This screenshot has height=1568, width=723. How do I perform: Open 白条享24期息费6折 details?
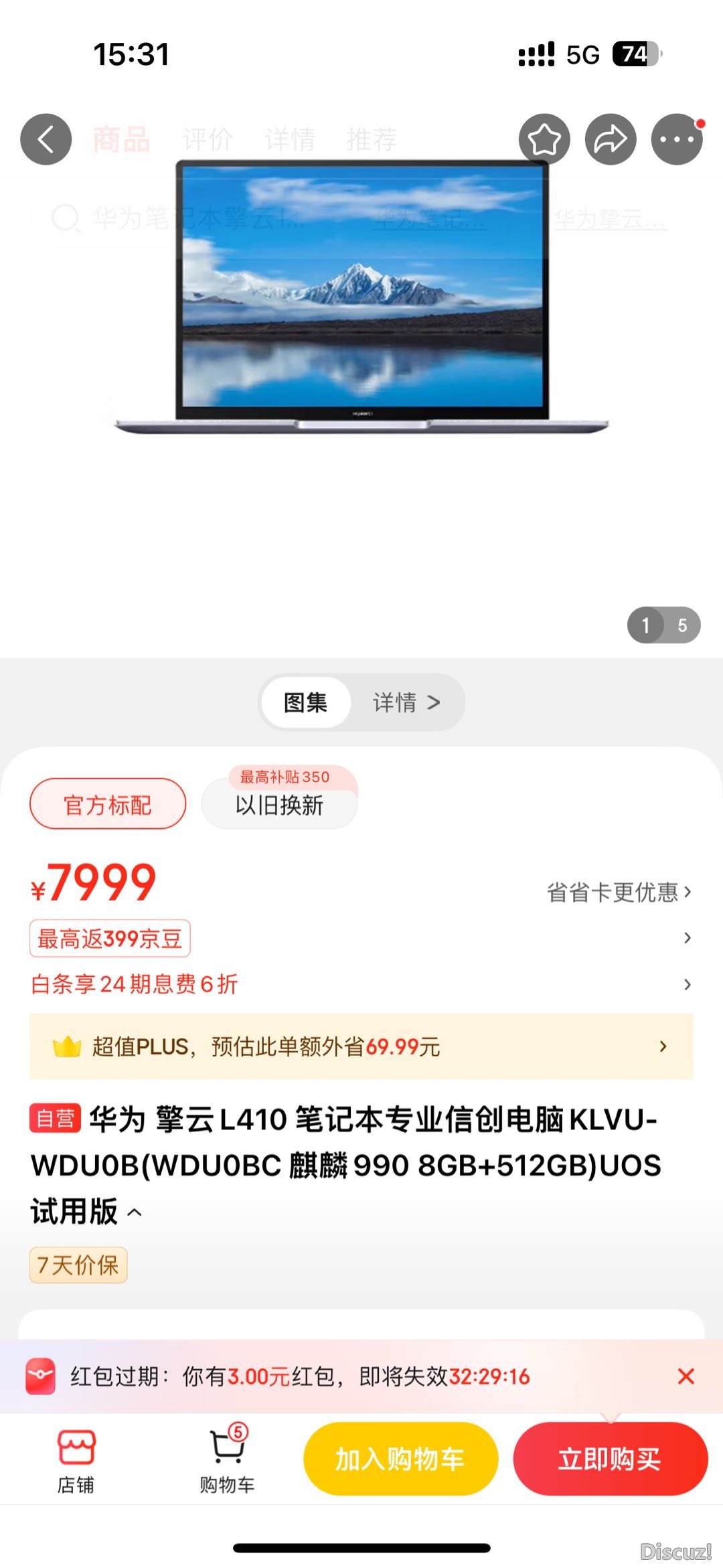134,984
